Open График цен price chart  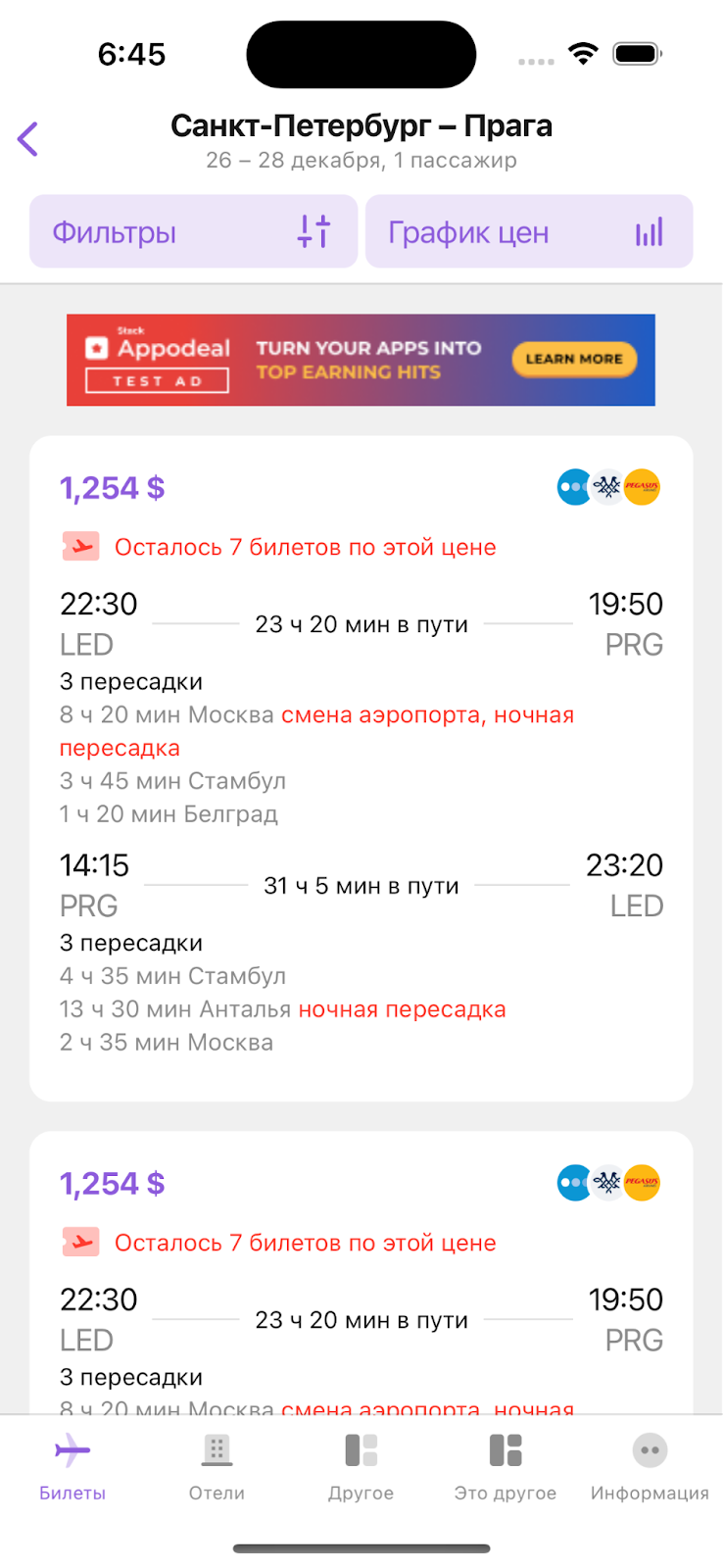[x=529, y=231]
